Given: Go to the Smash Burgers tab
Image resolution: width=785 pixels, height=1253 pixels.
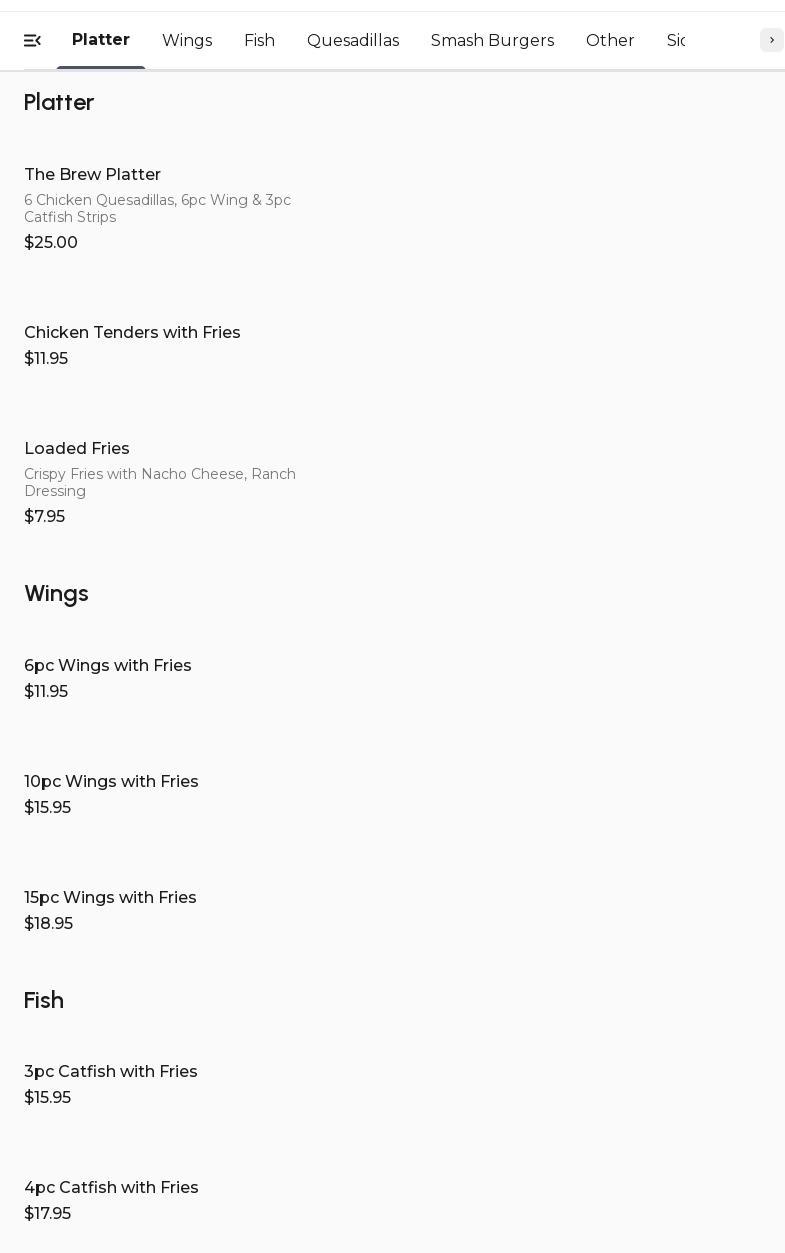Looking at the screenshot, I should 492,41.
